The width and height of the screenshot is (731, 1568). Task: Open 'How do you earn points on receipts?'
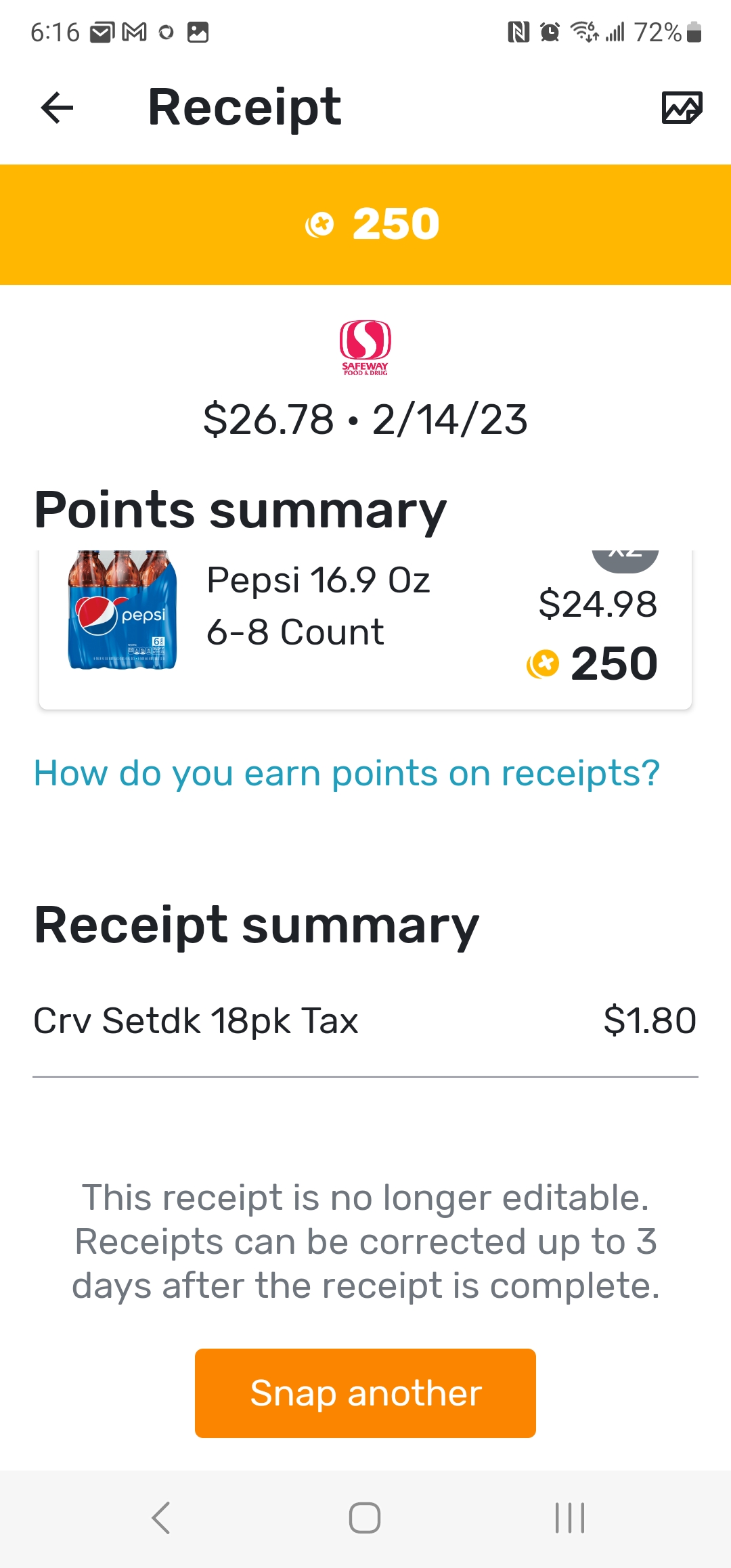[x=347, y=773]
